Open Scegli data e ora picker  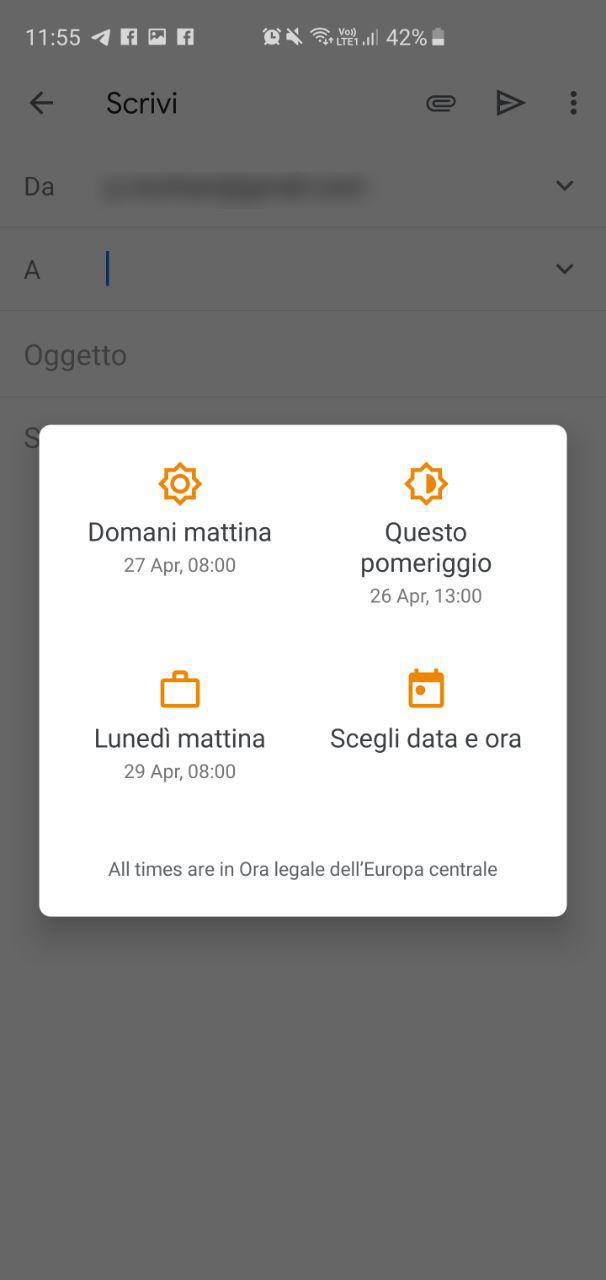click(x=426, y=710)
